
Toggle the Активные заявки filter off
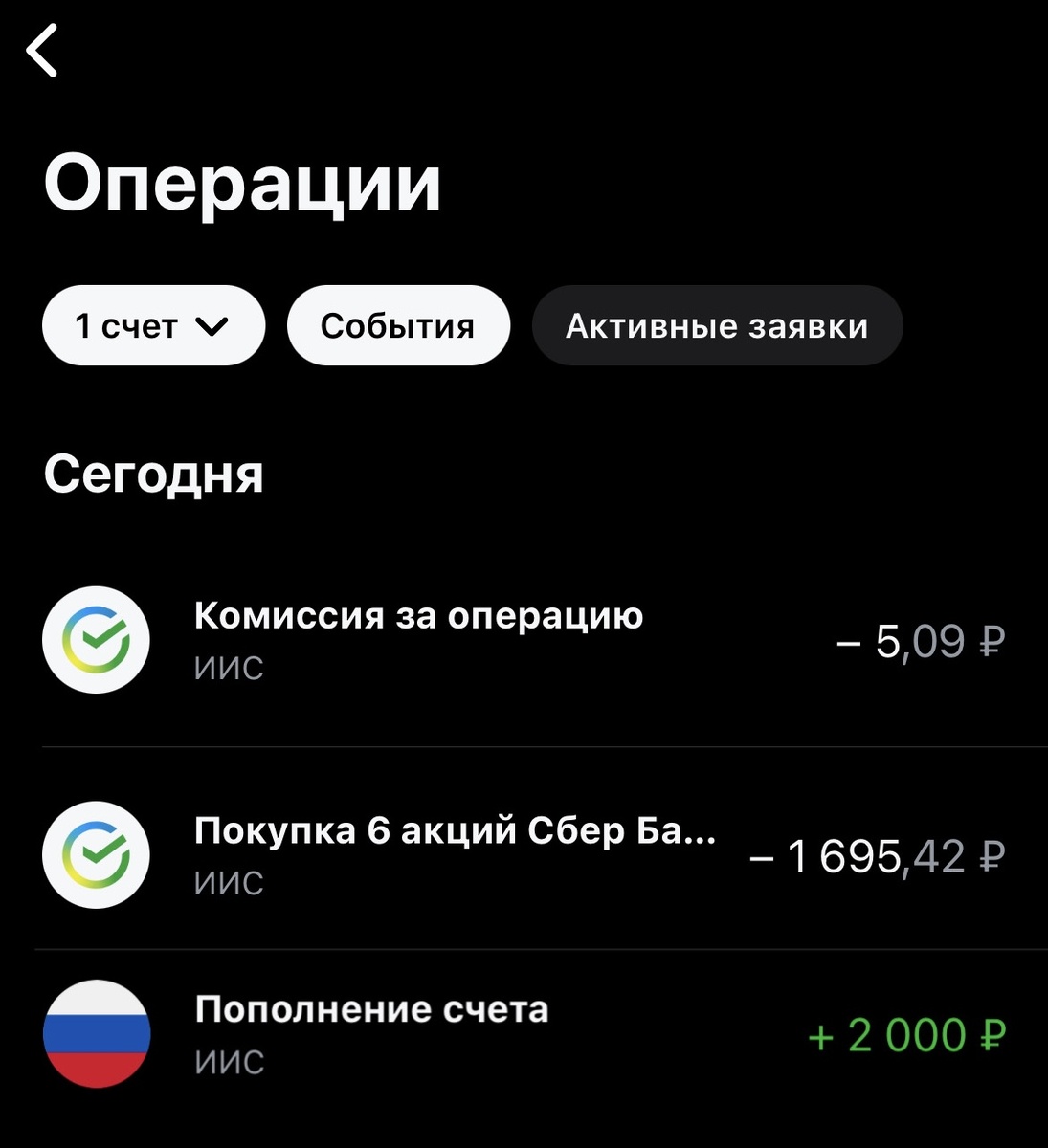[x=717, y=325]
